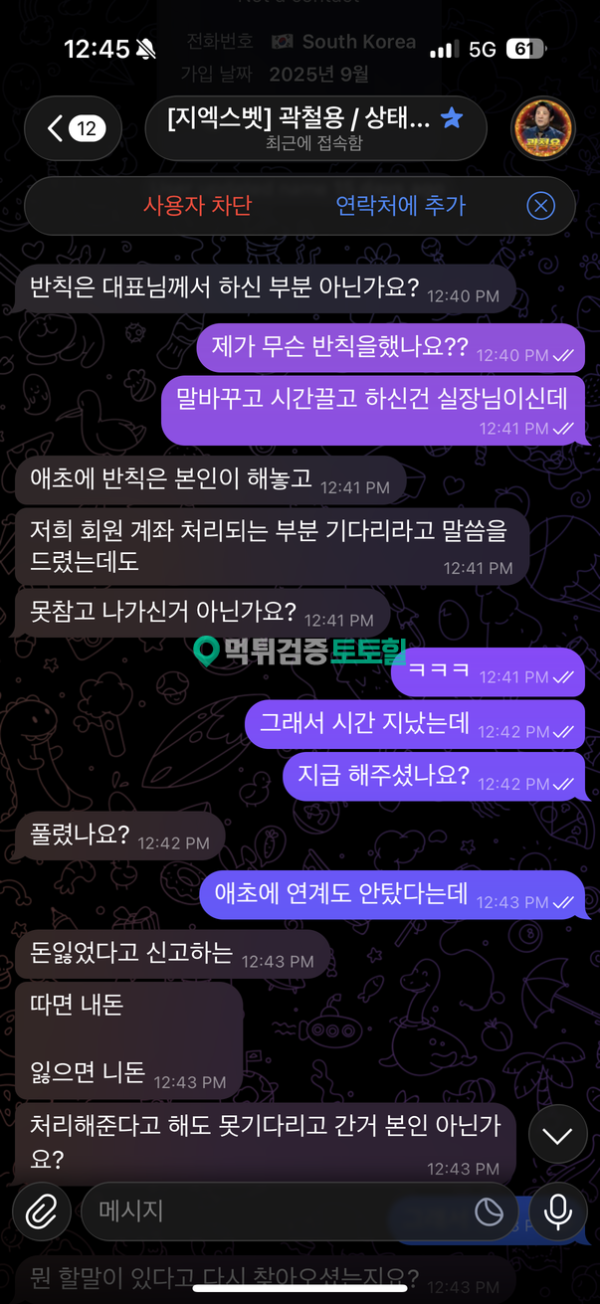Open the sticker panel icon
Image resolution: width=600 pixels, height=1304 pixels.
click(x=488, y=1212)
